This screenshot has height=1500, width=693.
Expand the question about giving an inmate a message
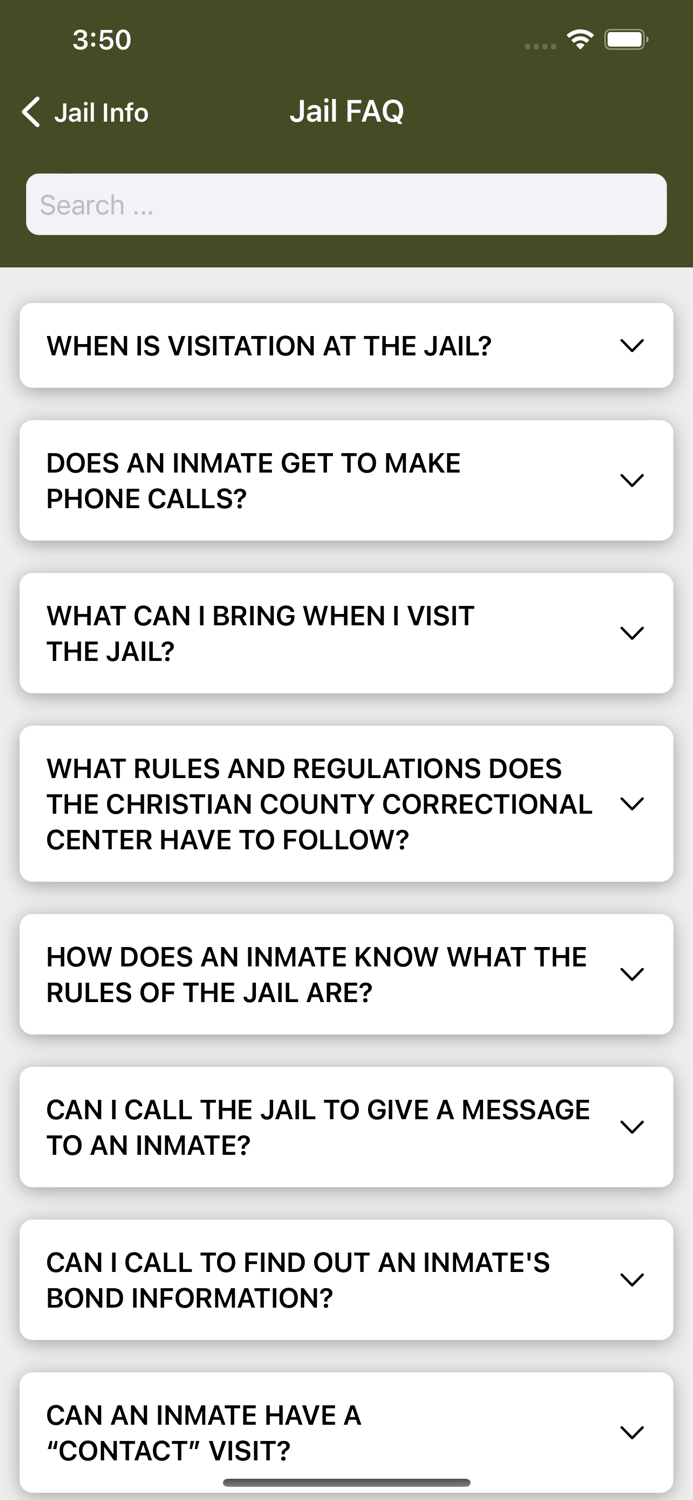click(x=346, y=1127)
